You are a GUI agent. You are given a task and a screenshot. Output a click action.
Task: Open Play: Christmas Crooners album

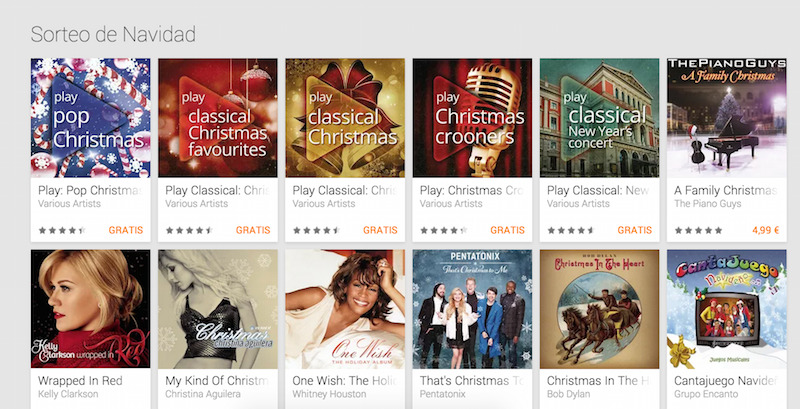(471, 118)
